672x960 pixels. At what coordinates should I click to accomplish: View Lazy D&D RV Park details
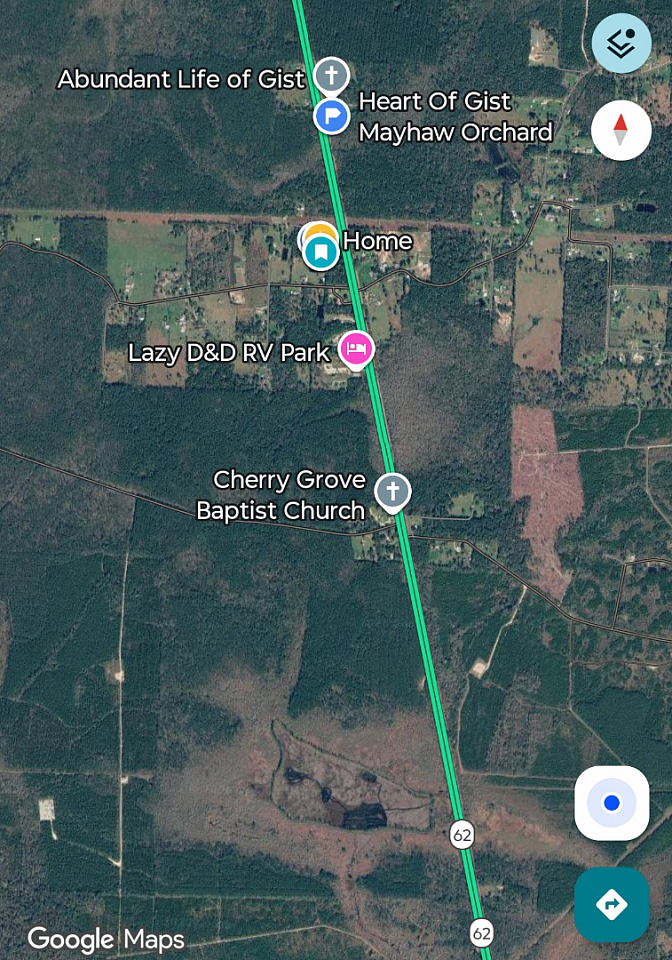[x=357, y=349]
